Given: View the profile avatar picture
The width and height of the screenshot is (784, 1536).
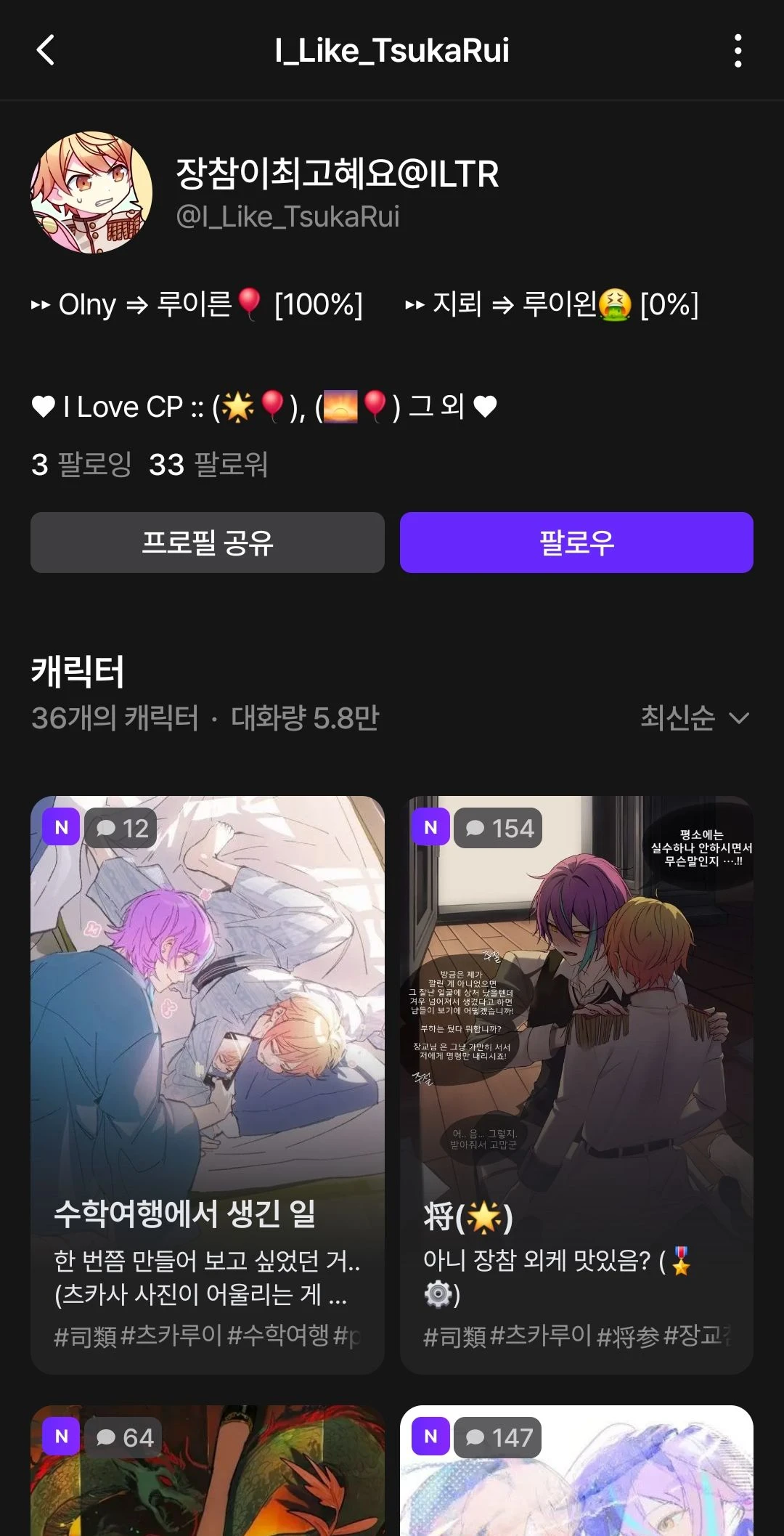Looking at the screenshot, I should click(x=91, y=192).
